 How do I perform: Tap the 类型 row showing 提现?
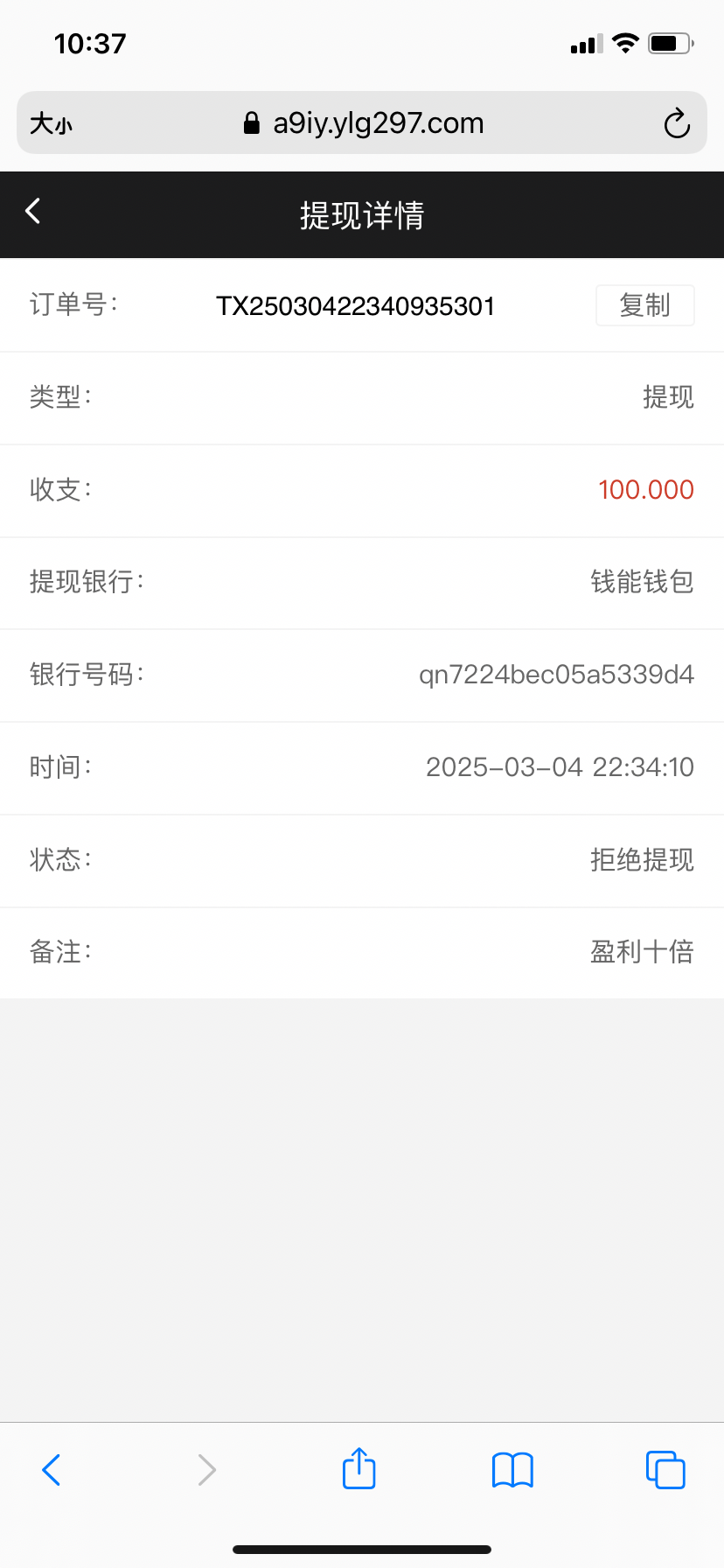(669, 397)
